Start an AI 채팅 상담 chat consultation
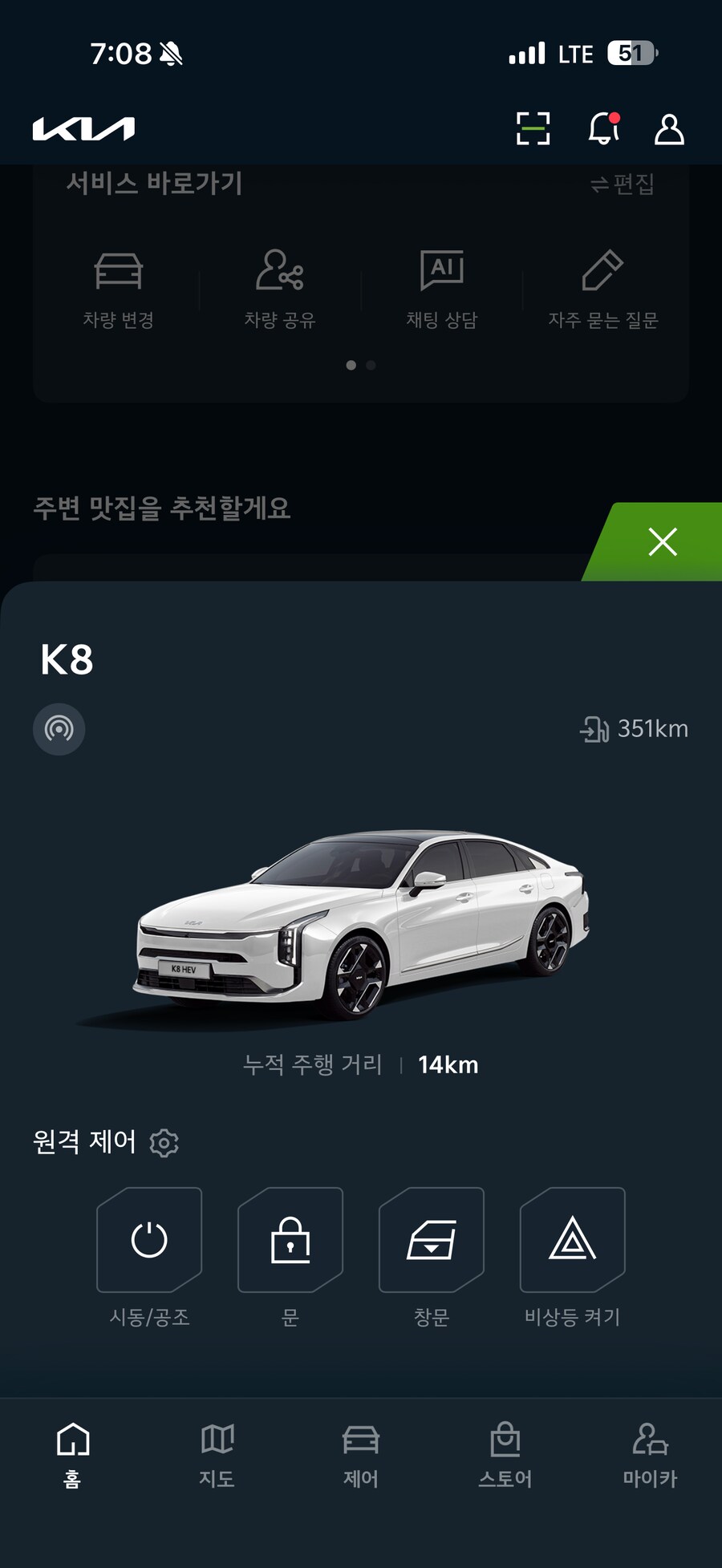Viewport: 722px width, 1568px height. 441,289
